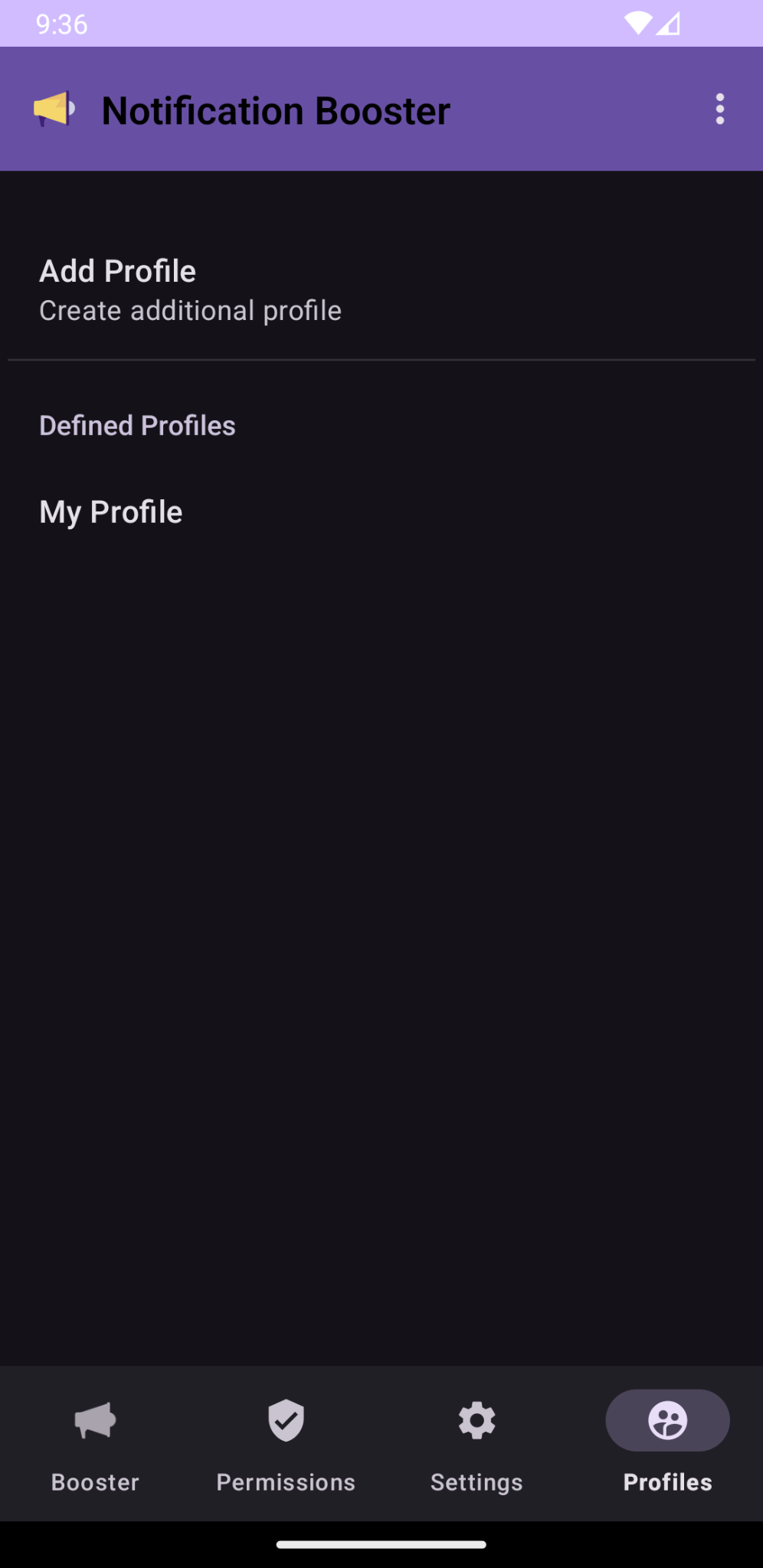The width and height of the screenshot is (763, 1568).
Task: Select My Profile under Defined Profiles
Action: pyautogui.click(x=110, y=511)
